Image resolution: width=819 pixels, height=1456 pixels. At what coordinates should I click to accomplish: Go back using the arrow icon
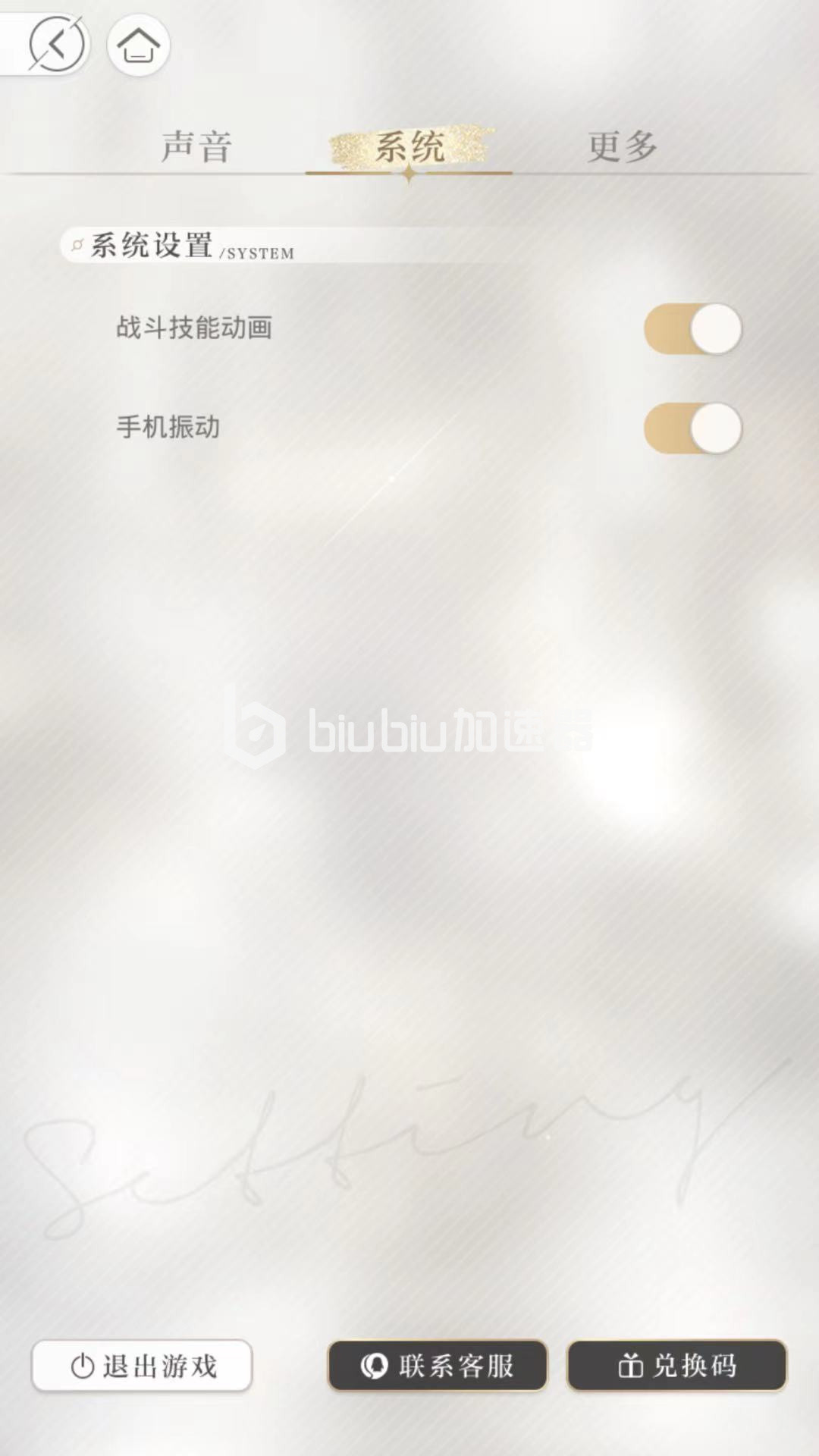56,44
